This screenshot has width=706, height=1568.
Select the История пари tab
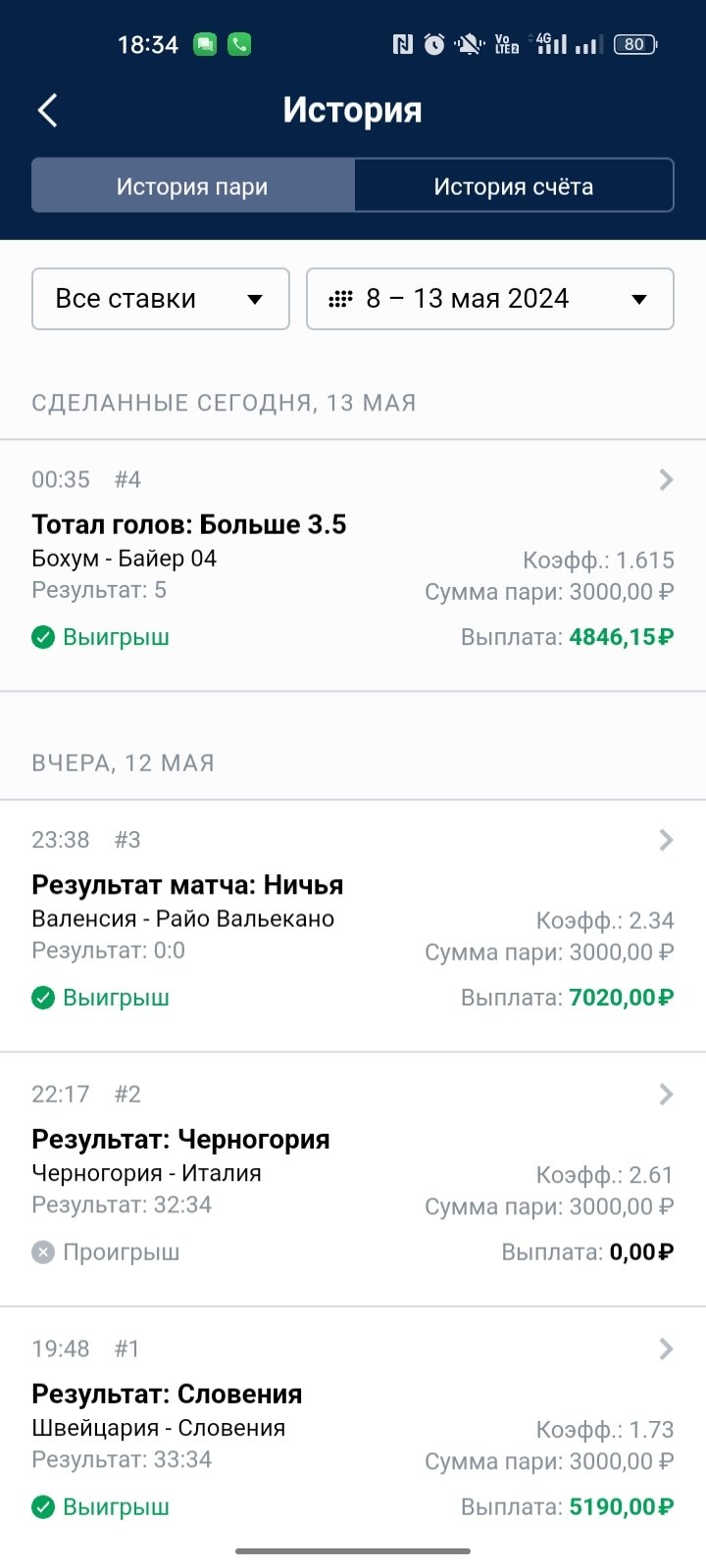(192, 186)
